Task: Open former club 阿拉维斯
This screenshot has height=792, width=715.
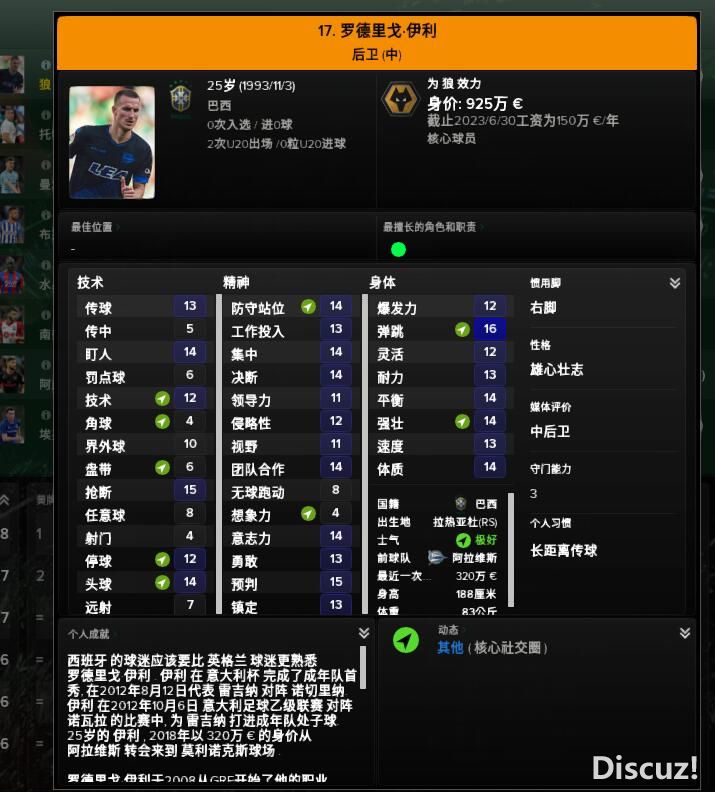Action: [x=473, y=558]
